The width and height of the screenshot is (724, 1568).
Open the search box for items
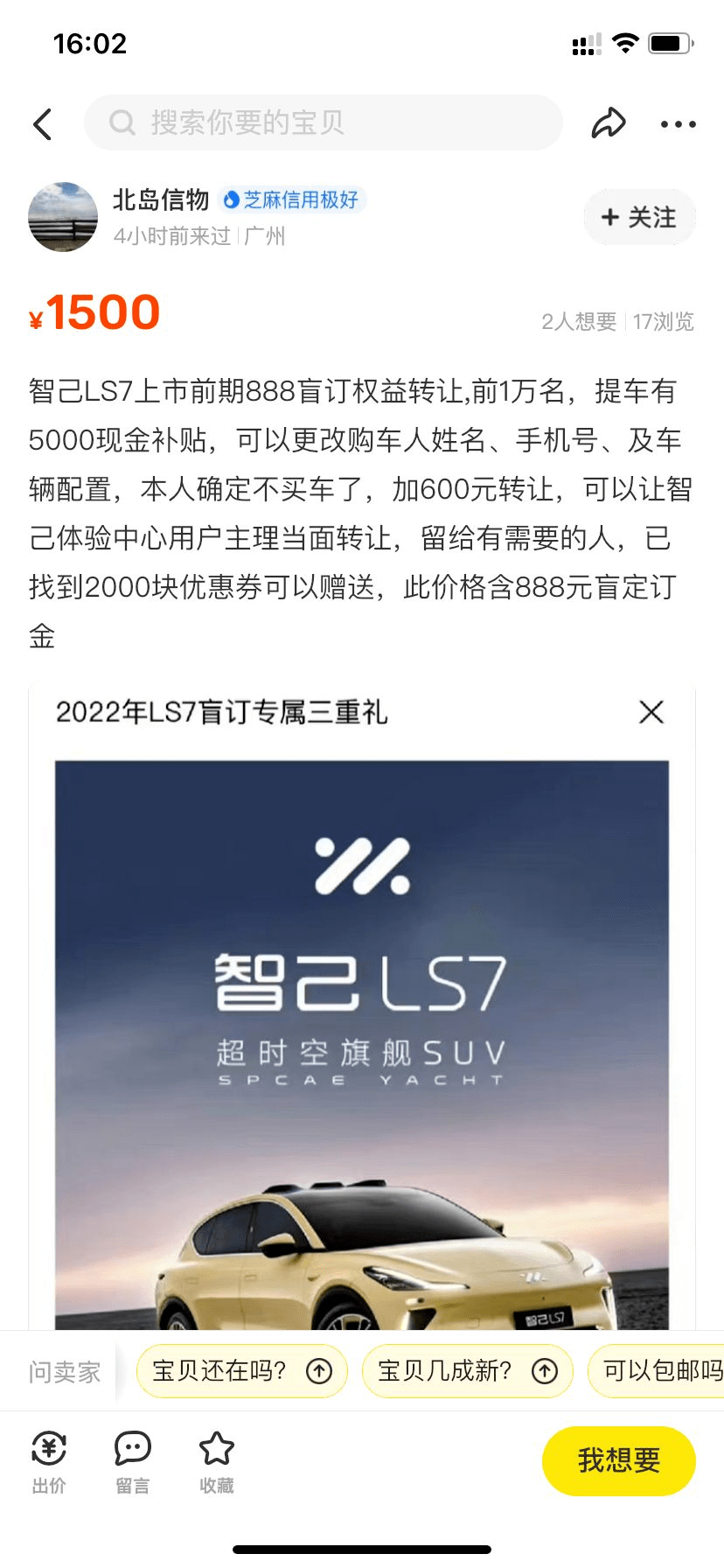[324, 122]
